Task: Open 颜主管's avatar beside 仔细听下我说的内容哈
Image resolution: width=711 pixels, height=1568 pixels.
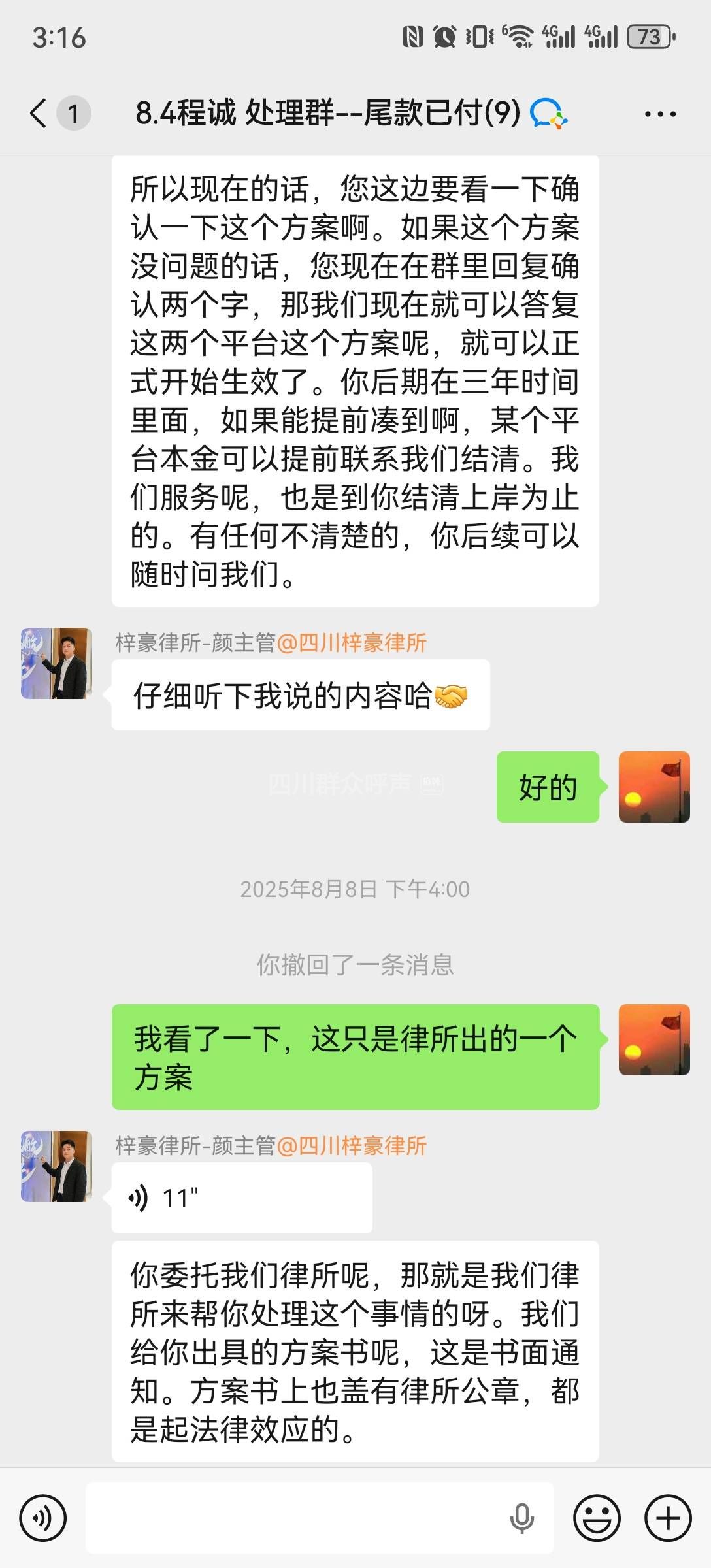Action: [56, 663]
